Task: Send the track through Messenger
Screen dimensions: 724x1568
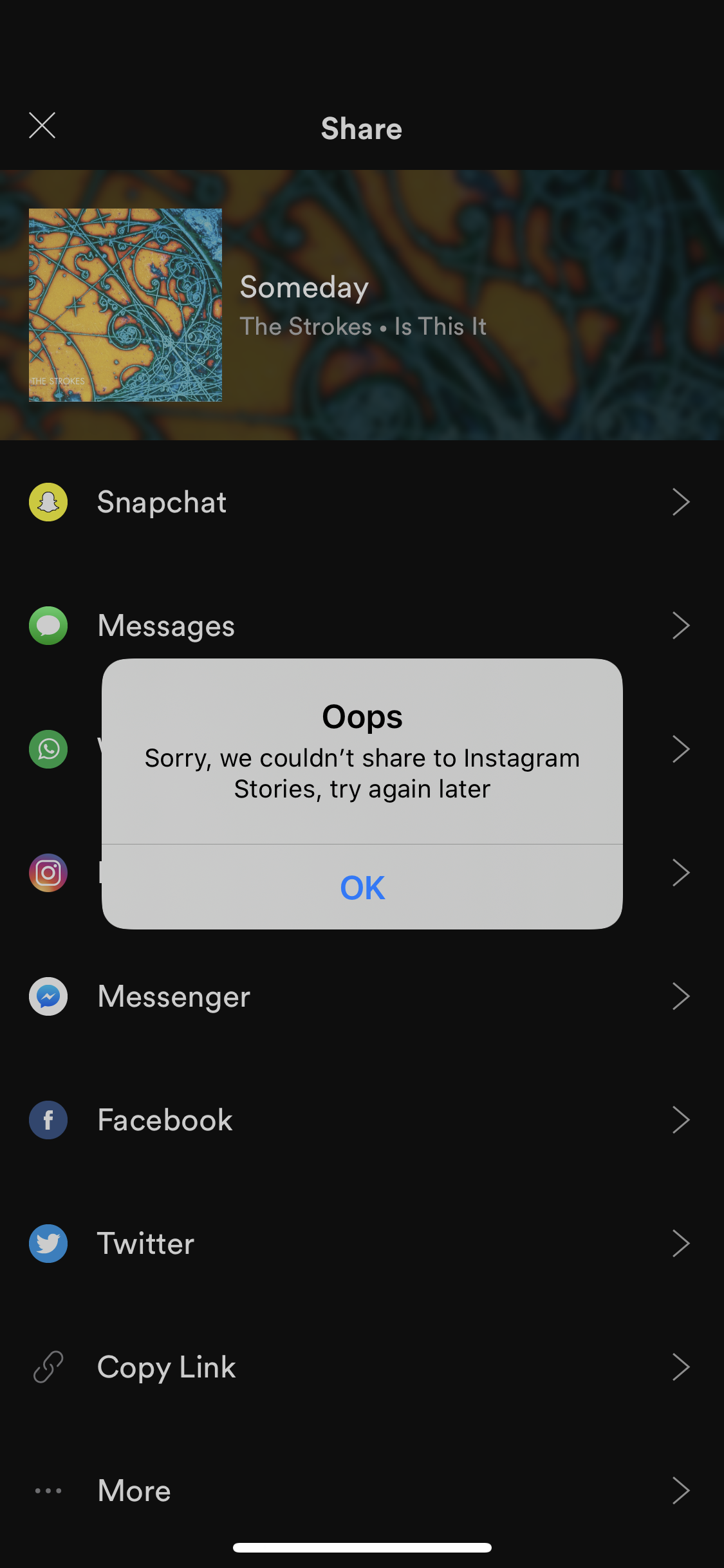Action: pos(362,996)
